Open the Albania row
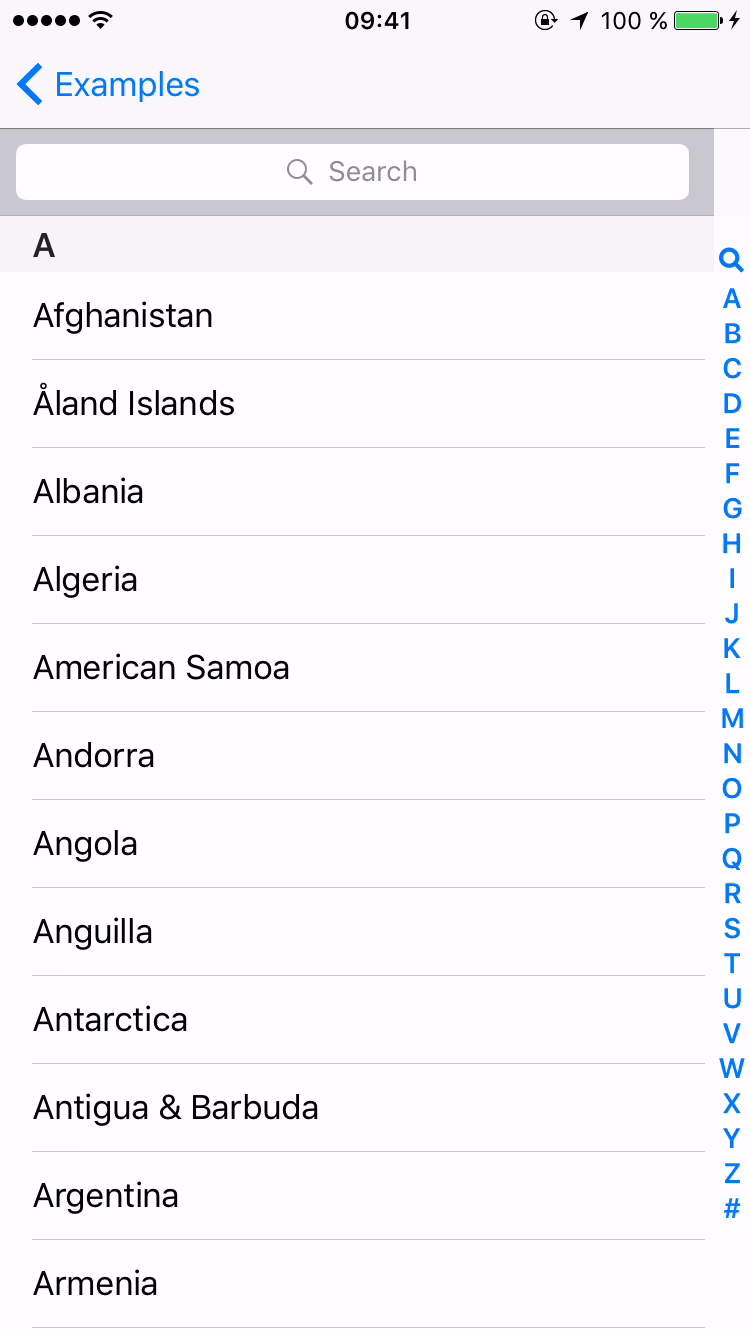Image resolution: width=750 pixels, height=1334 pixels. (357, 492)
